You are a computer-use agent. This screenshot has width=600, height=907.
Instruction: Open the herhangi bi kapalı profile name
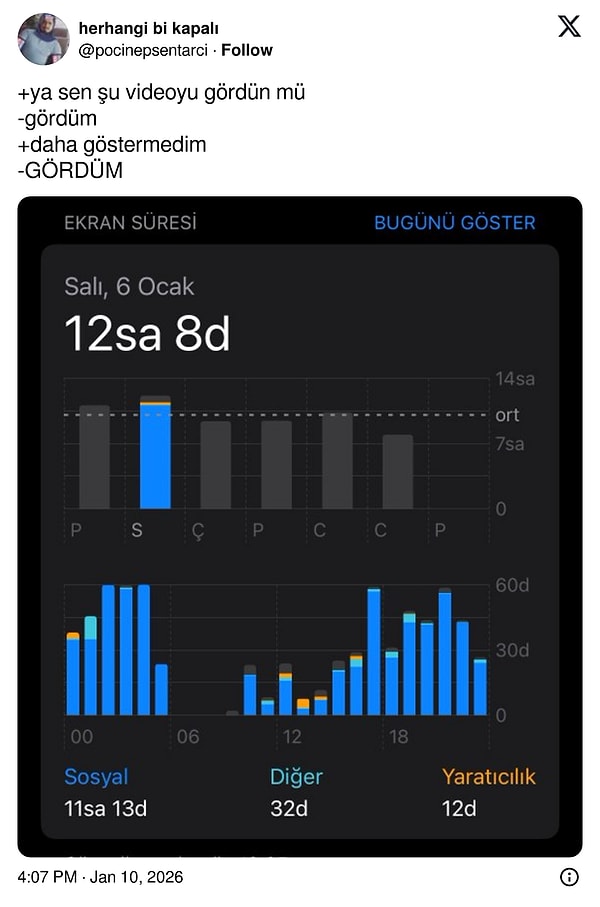[148, 28]
